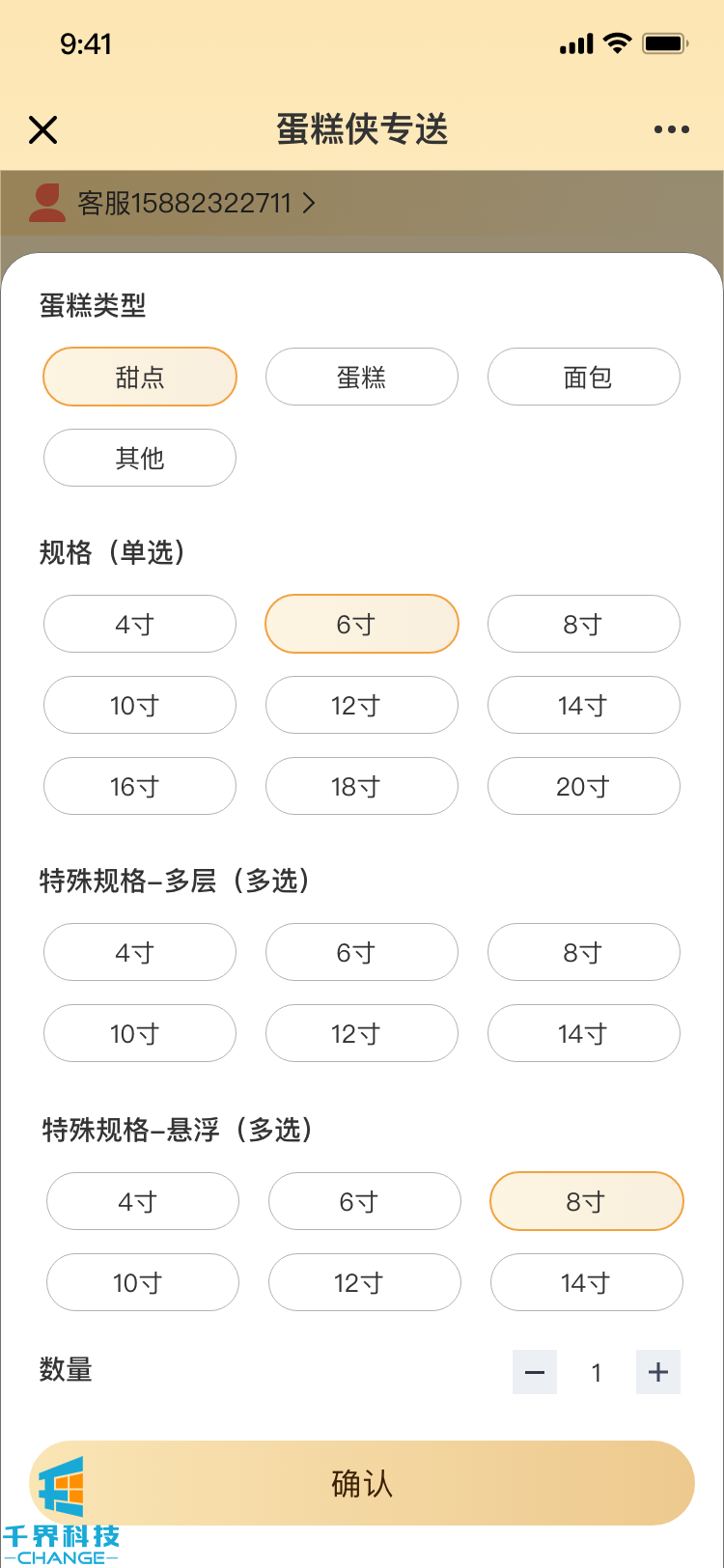Choose 8寸 under 规格(单选)
The width and height of the screenshot is (724, 1568).
tap(583, 624)
